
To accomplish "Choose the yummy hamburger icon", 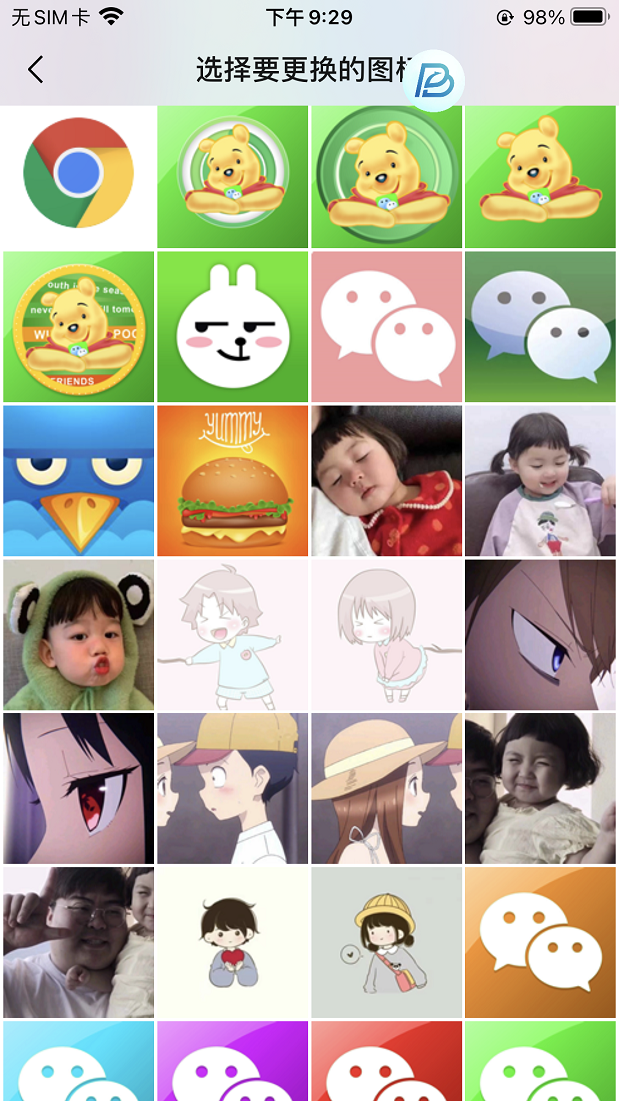I will (233, 481).
